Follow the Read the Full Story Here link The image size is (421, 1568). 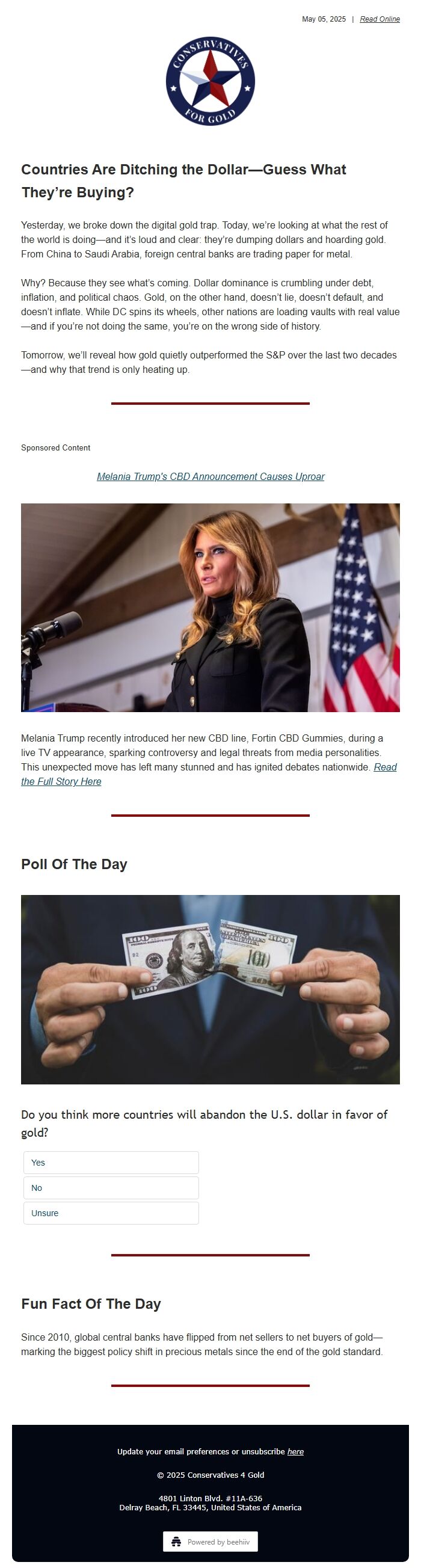point(61,781)
